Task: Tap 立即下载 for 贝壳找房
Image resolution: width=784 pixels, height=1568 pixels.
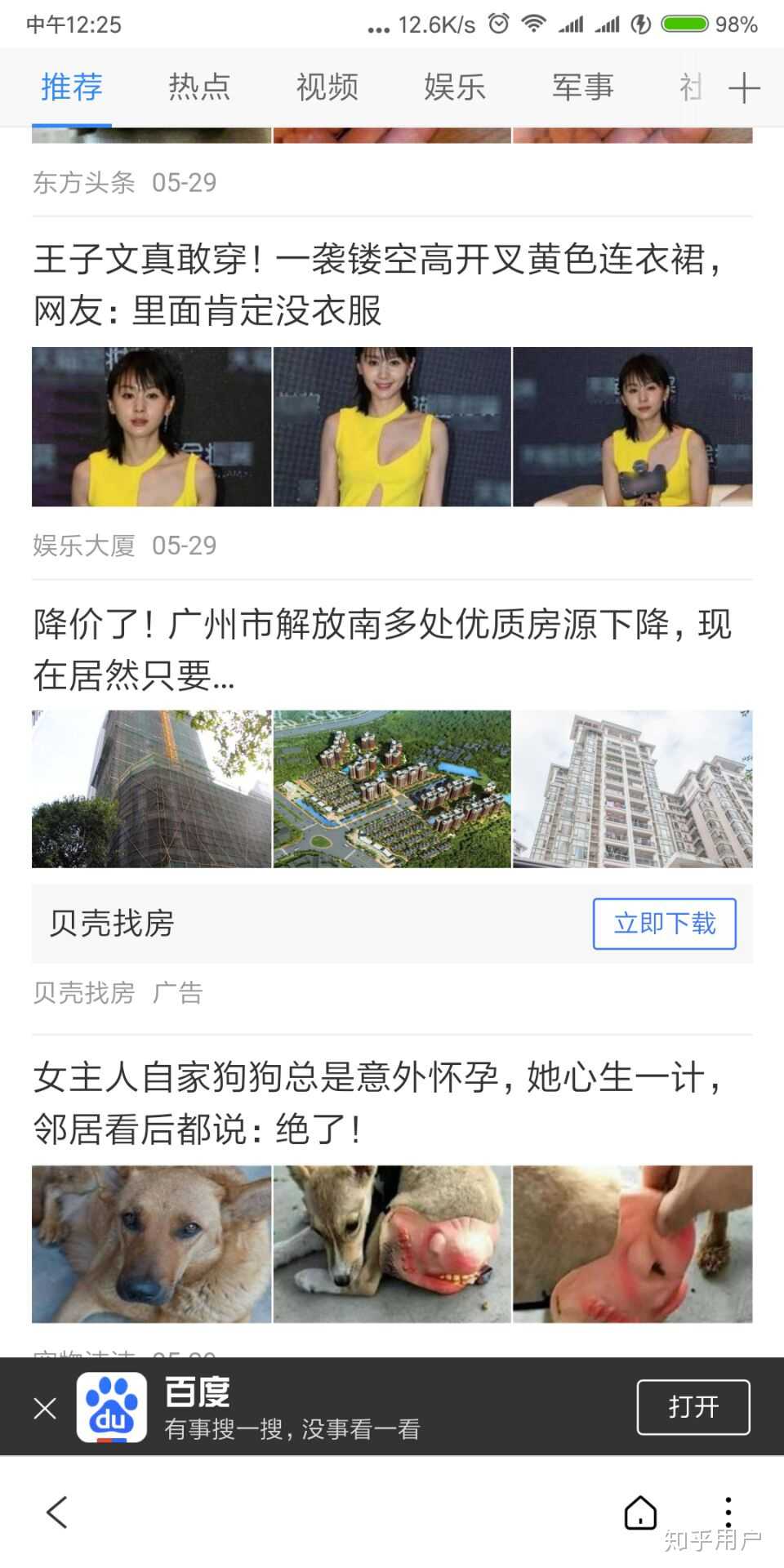Action: point(664,924)
